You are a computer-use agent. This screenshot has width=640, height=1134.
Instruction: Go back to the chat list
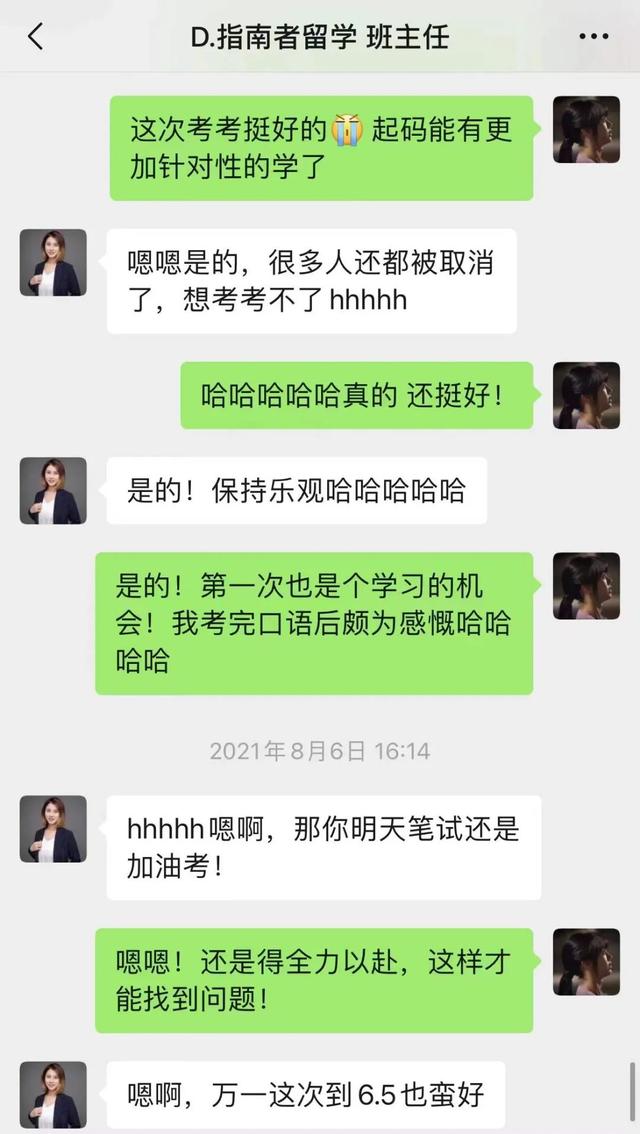[x=36, y=38]
